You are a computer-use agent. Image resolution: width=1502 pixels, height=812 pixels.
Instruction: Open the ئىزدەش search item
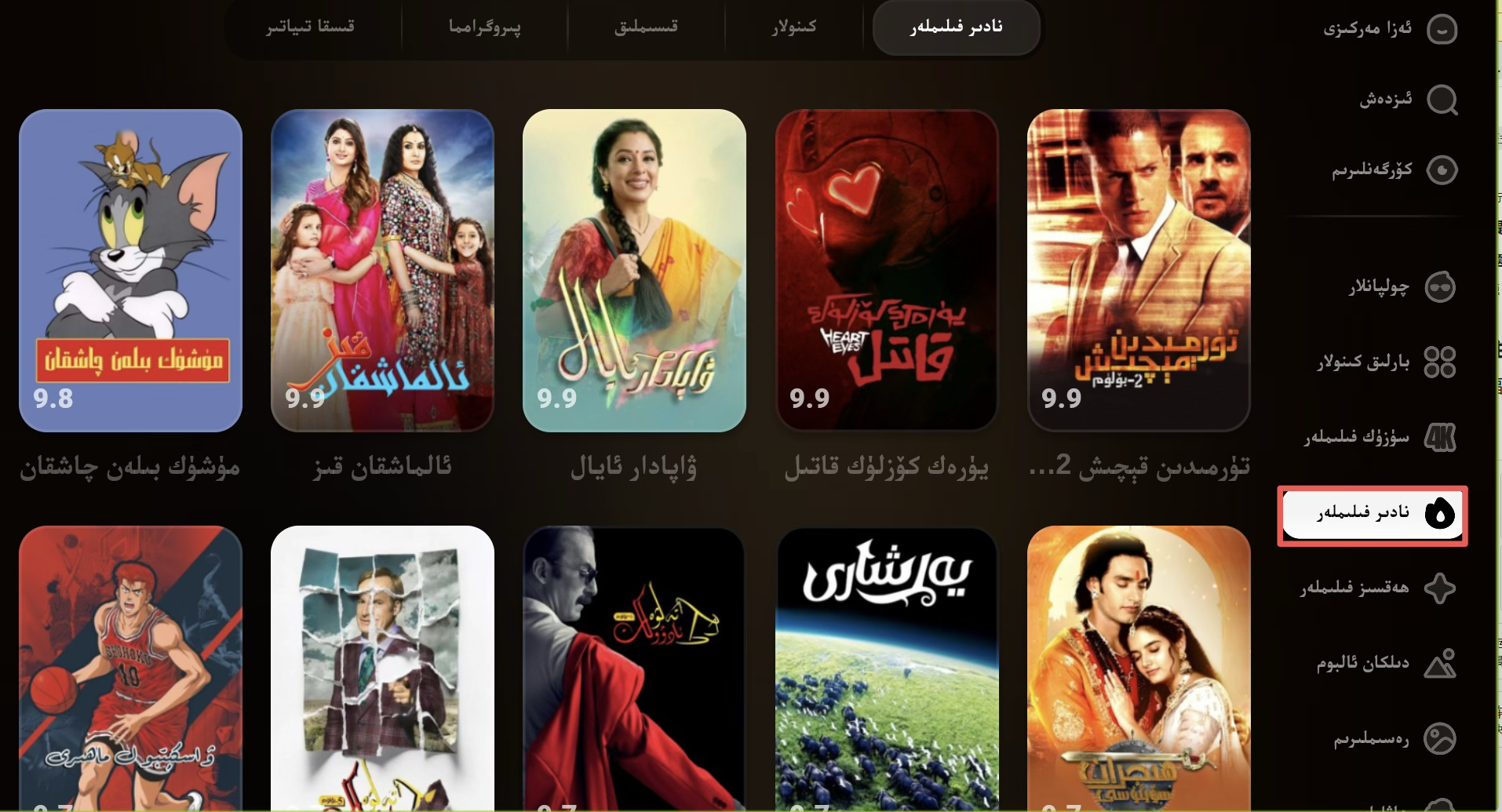tap(1405, 100)
